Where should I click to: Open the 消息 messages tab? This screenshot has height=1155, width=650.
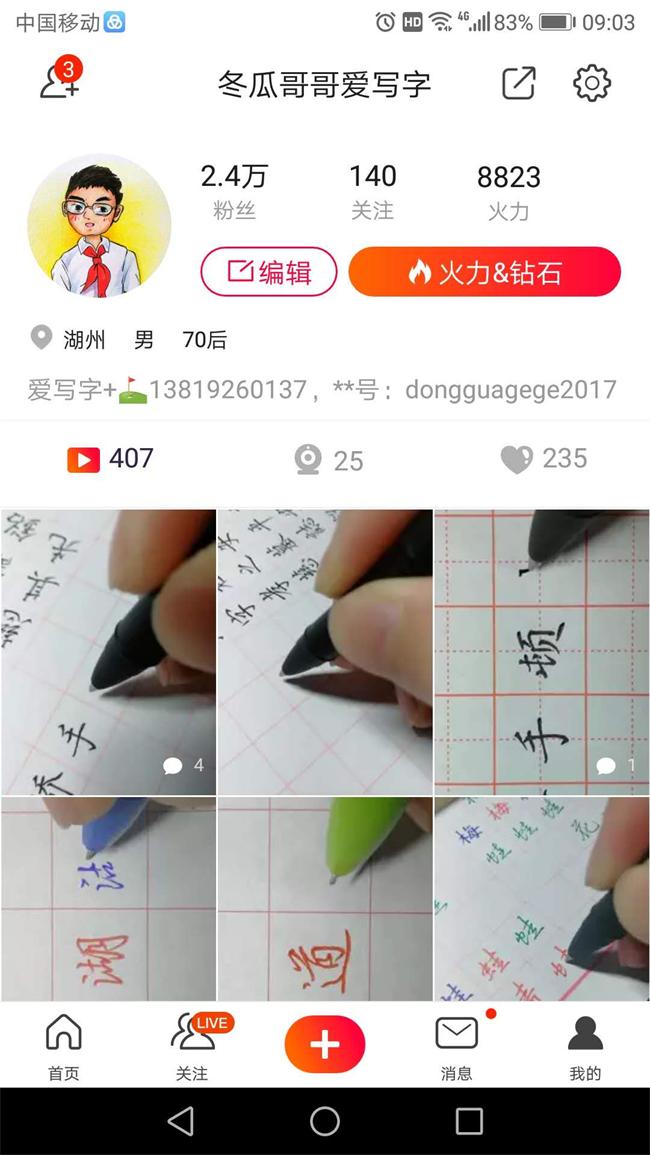(457, 1046)
